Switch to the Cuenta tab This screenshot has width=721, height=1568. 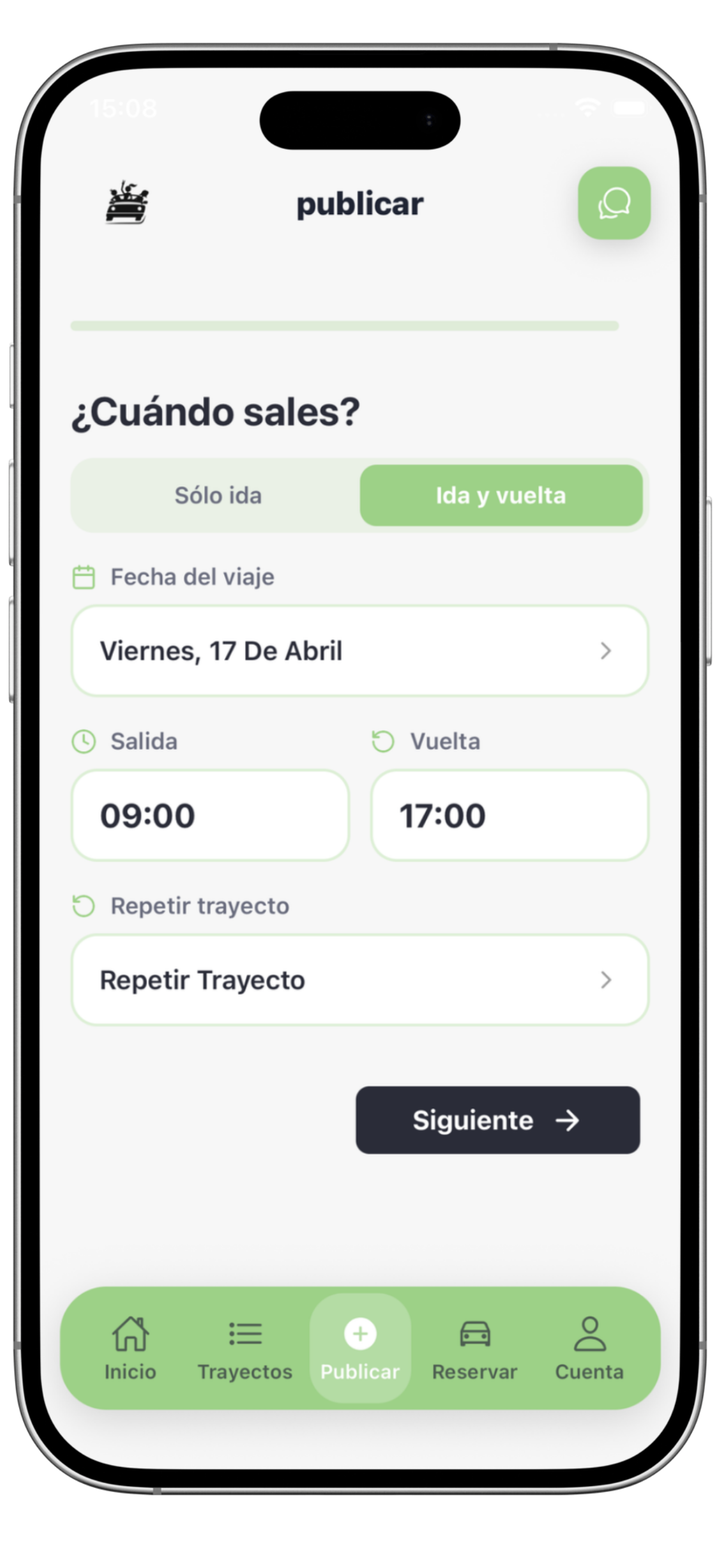click(589, 1348)
